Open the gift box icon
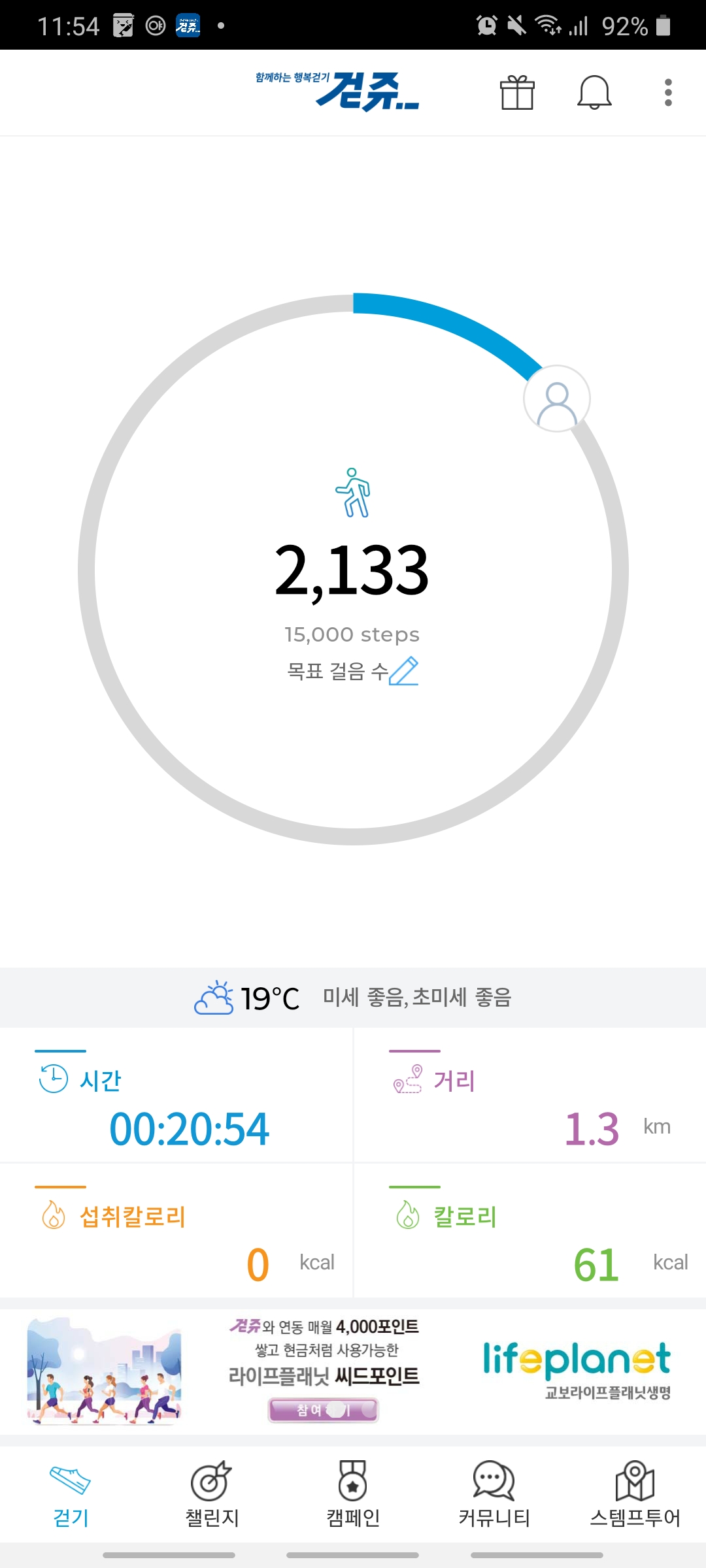Image resolution: width=706 pixels, height=1568 pixels. click(517, 93)
